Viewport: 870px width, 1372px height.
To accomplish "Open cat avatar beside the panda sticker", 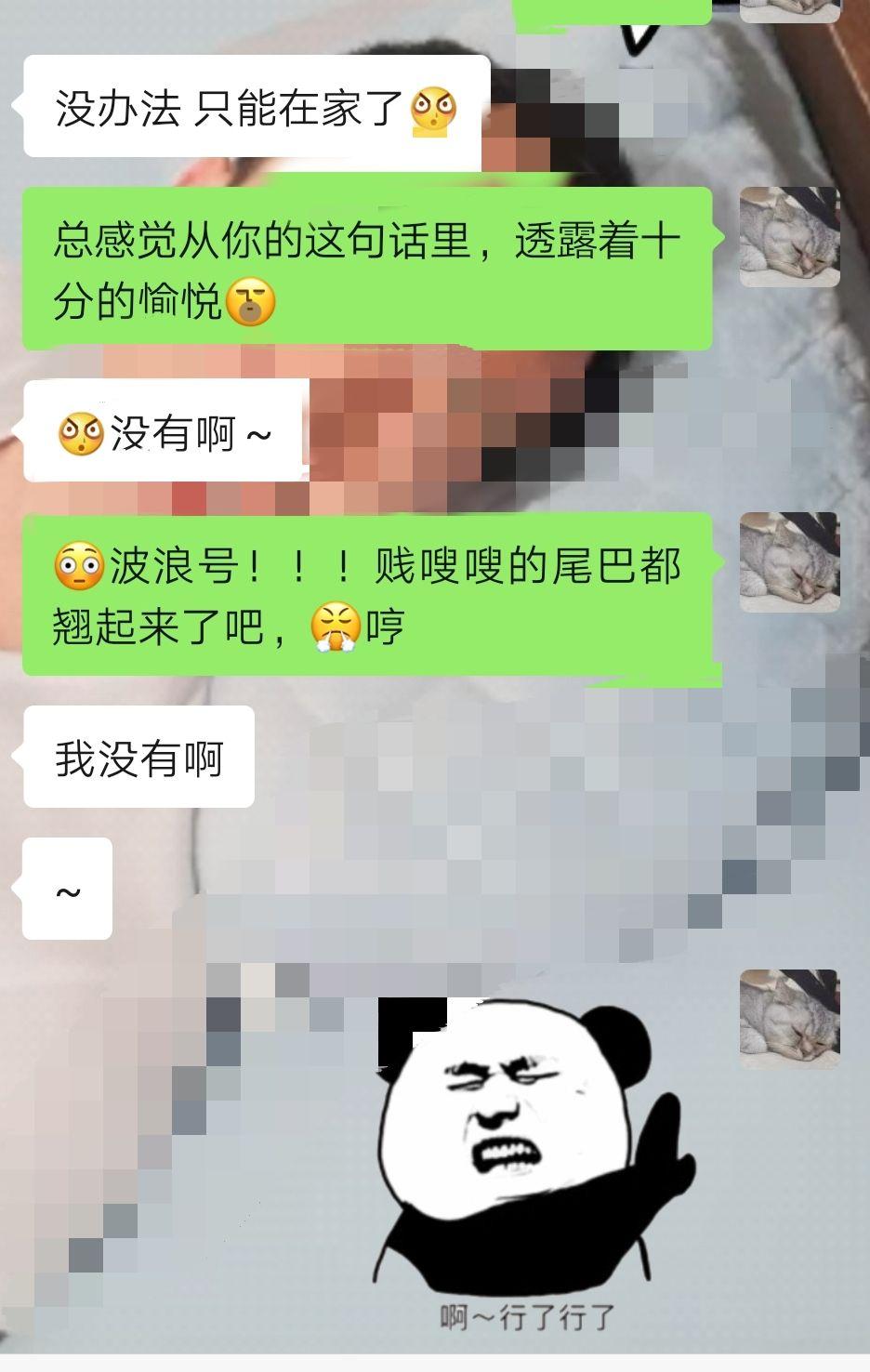I will pyautogui.click(x=789, y=1018).
